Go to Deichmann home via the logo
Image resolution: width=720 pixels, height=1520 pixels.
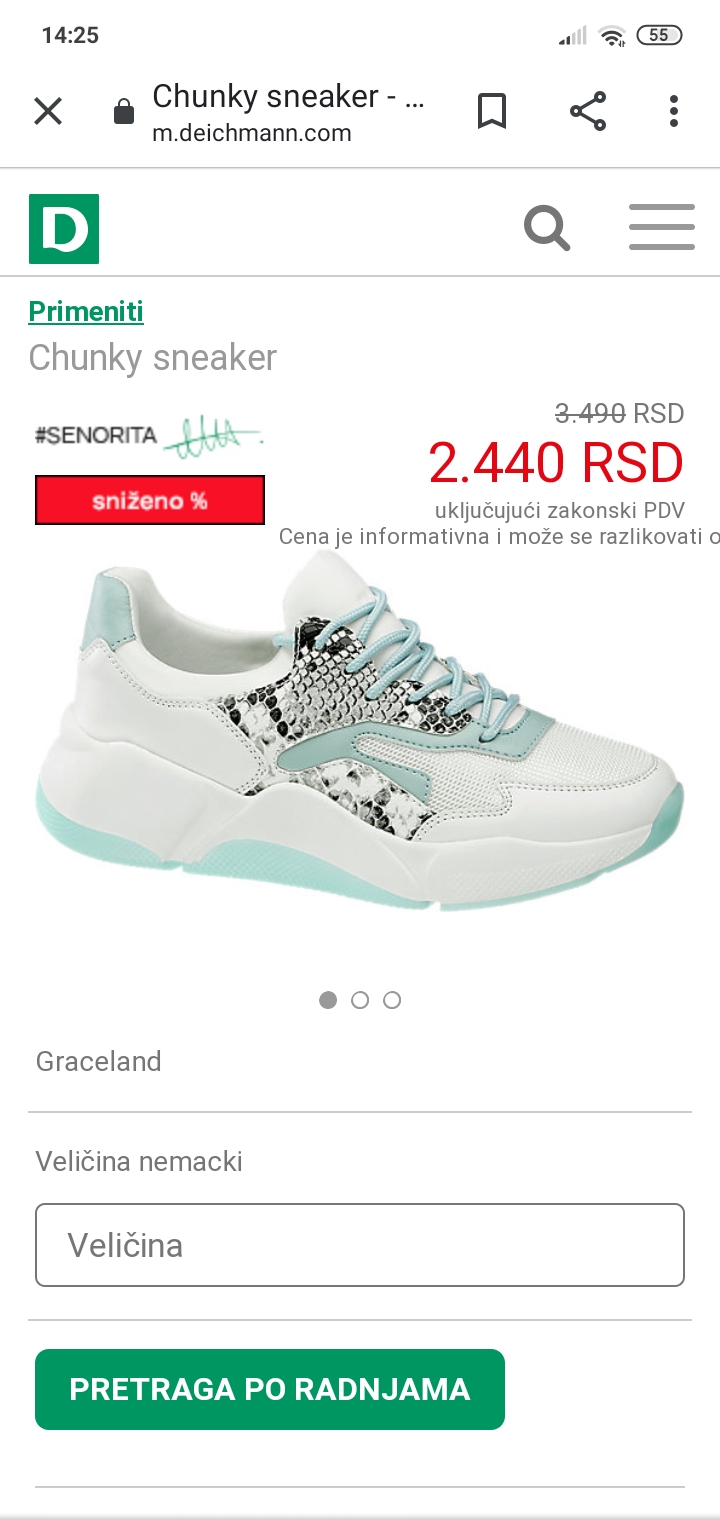[64, 229]
